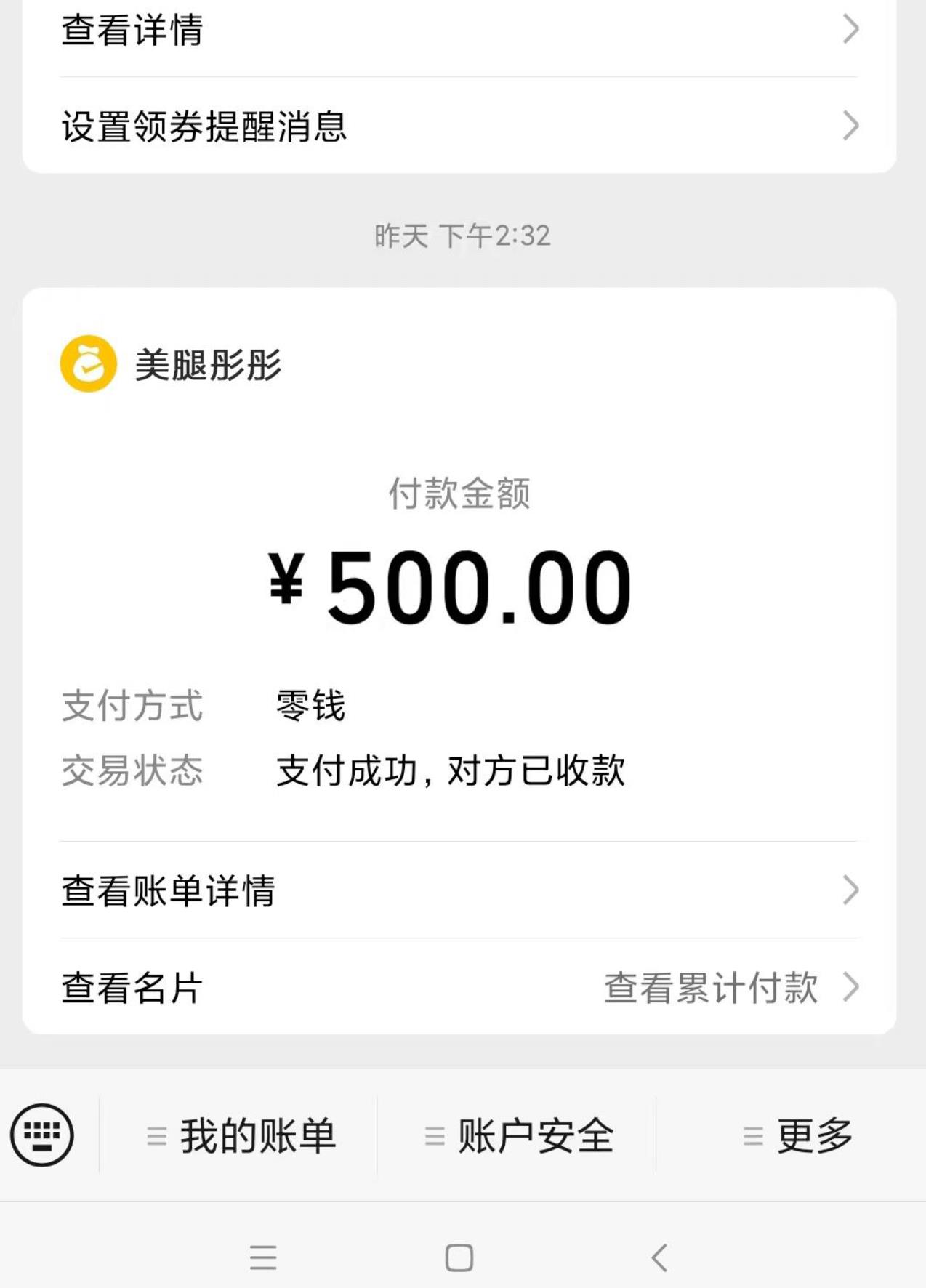
Task: Open 查看账单详情 for the ¥500 payment
Action: [458, 890]
